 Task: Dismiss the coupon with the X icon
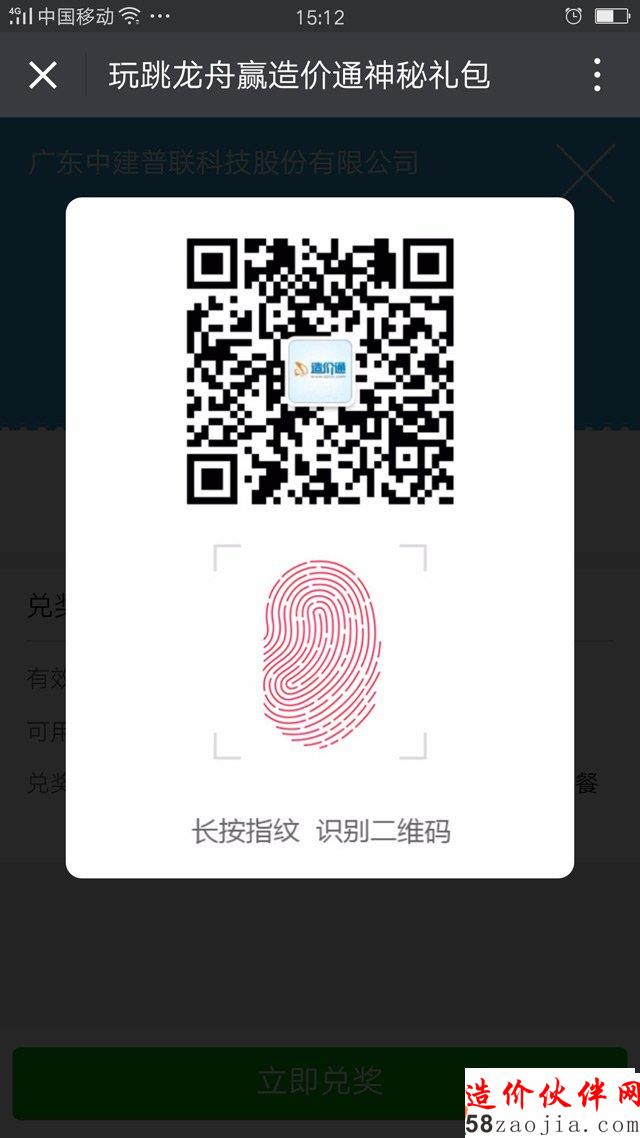585,174
